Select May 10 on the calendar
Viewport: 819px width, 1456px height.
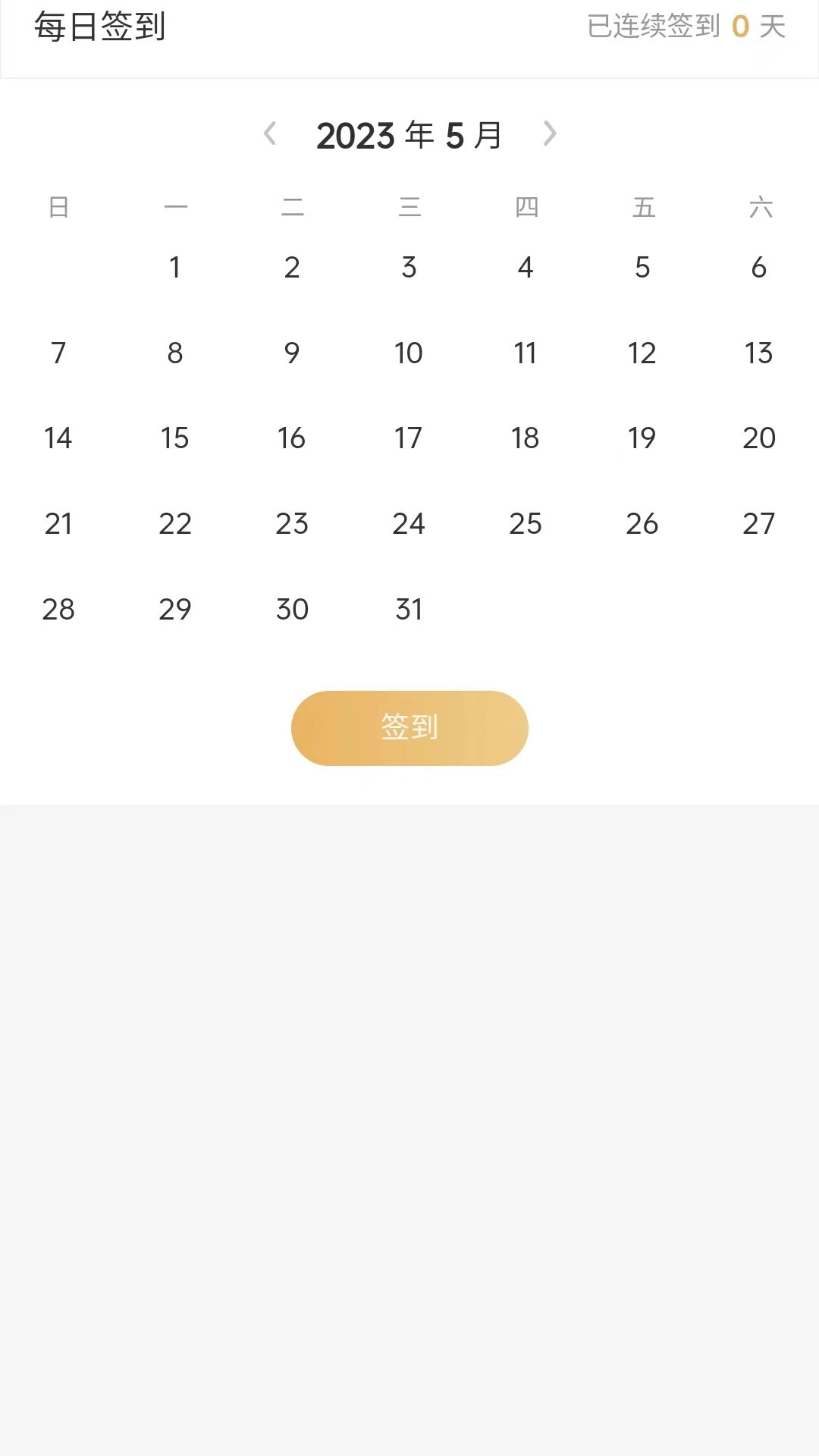click(x=409, y=353)
